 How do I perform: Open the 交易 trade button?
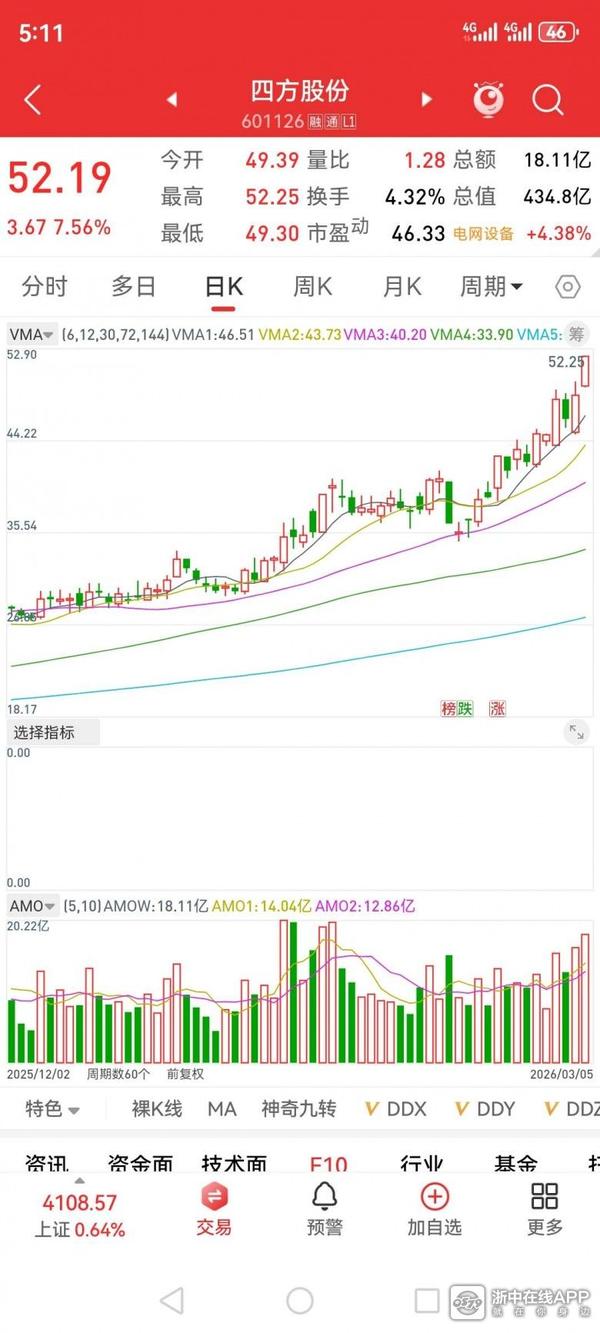214,1209
